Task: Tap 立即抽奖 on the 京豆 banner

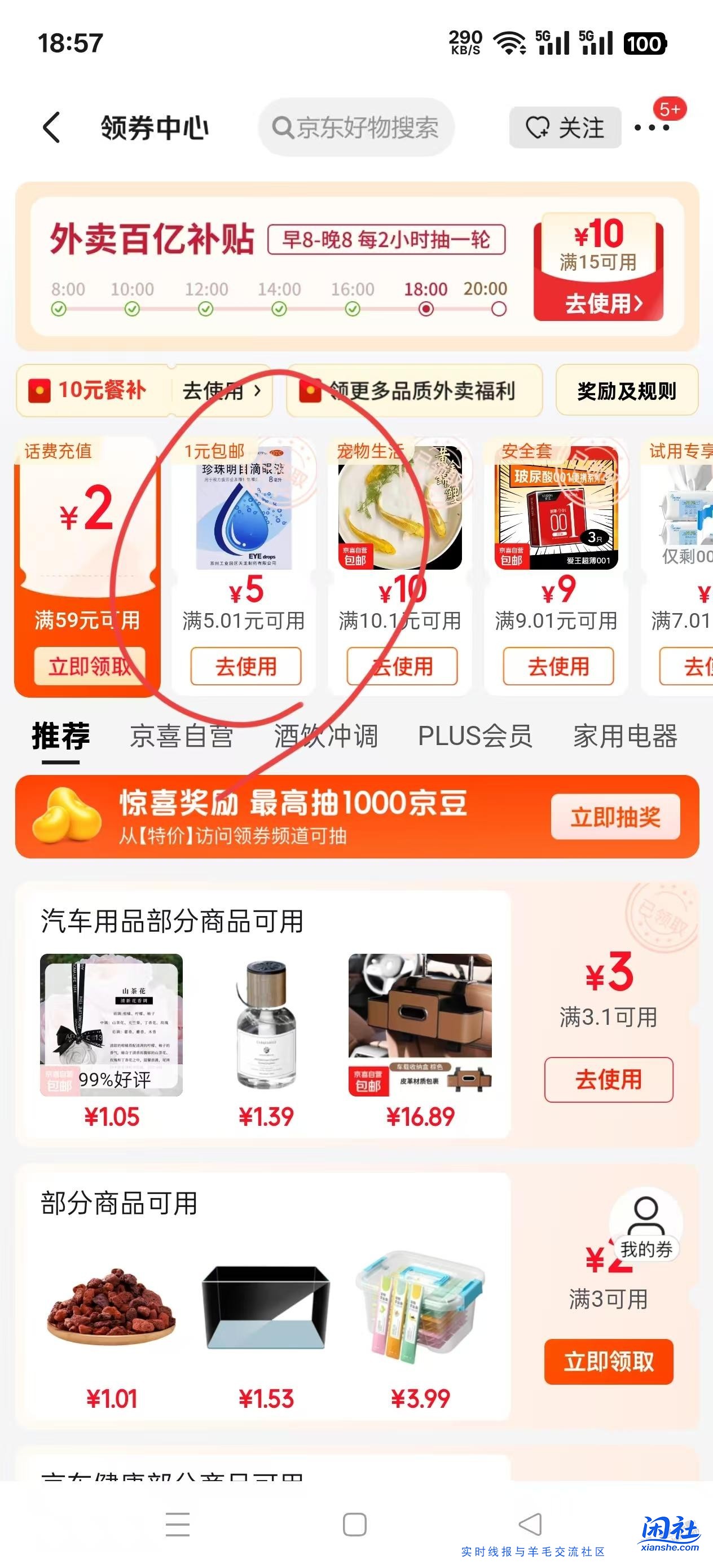Action: [x=615, y=817]
